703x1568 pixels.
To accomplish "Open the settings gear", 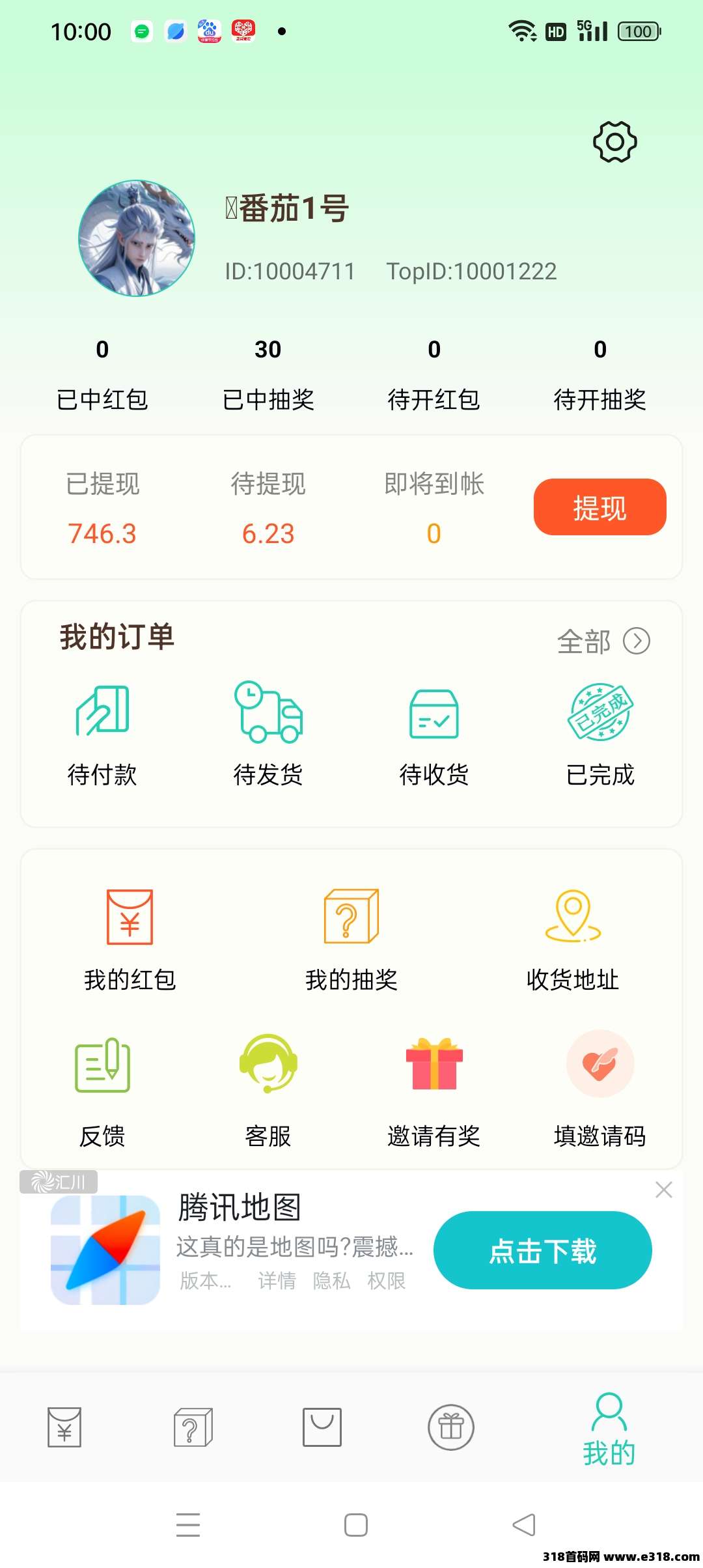I will (x=614, y=141).
